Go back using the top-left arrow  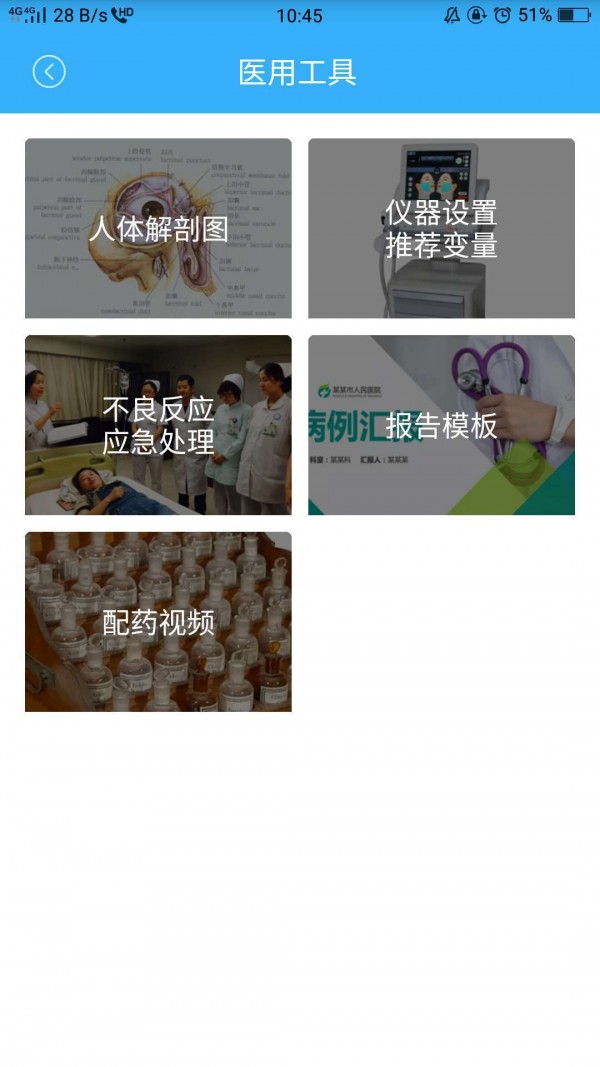(x=48, y=72)
